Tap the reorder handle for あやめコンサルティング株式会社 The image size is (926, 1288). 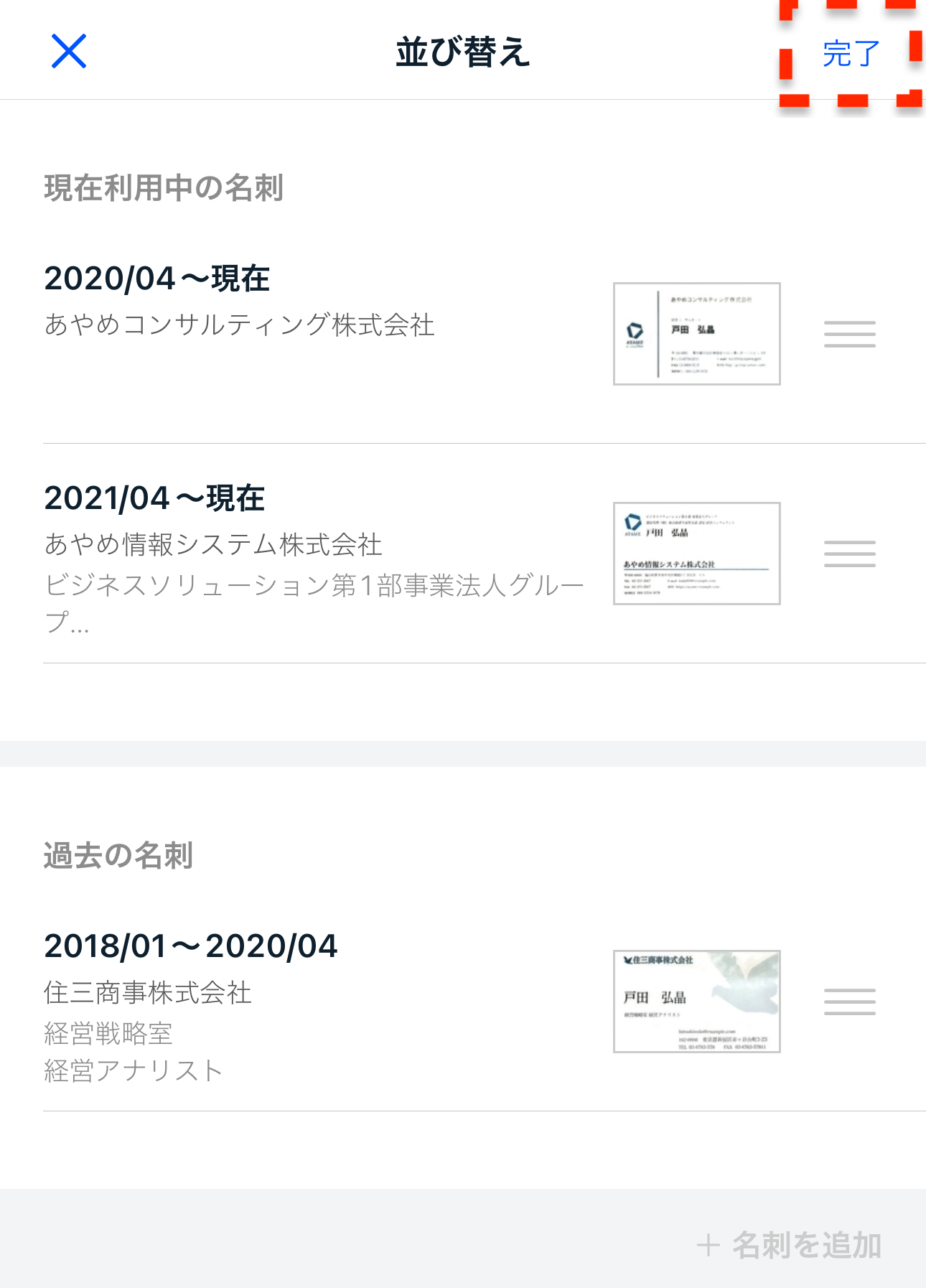[849, 335]
